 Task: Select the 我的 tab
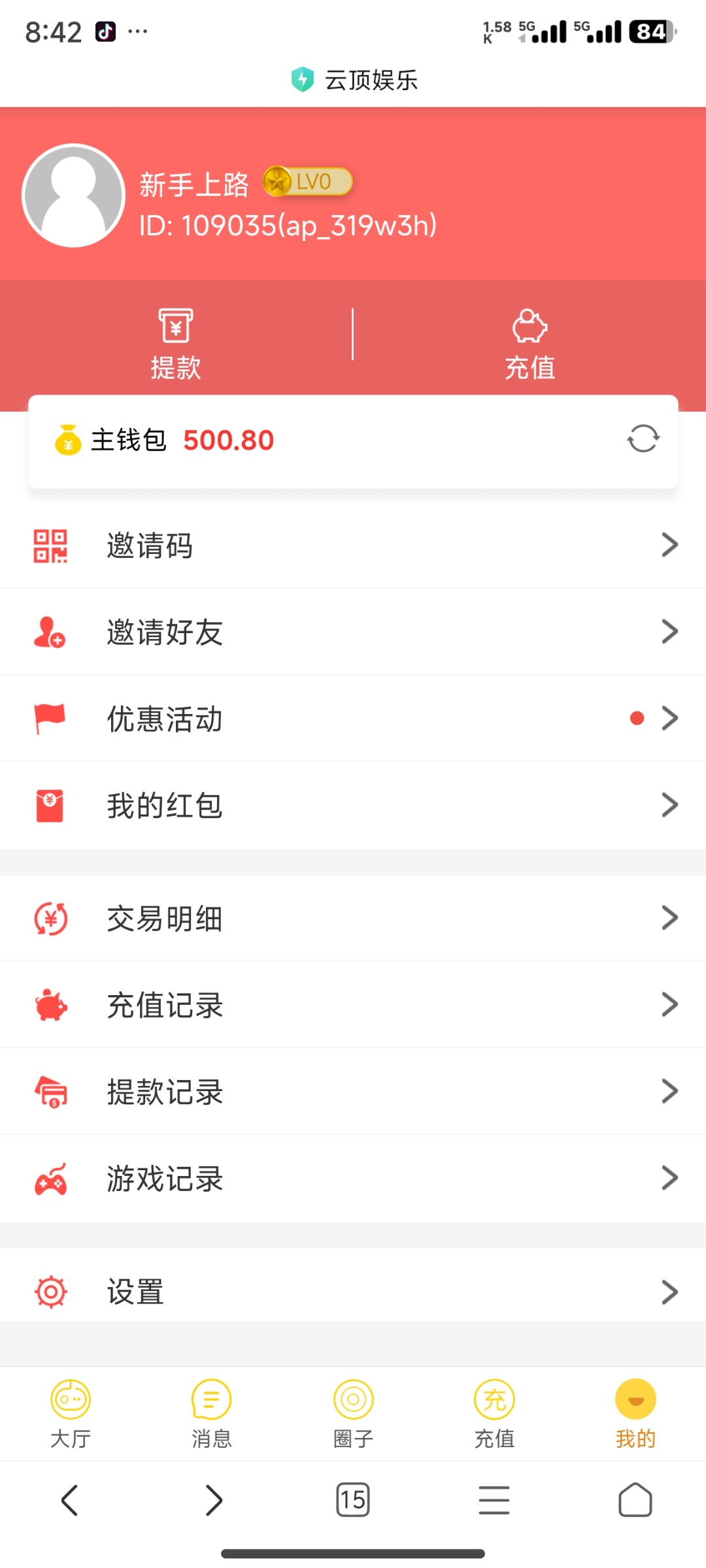point(635,1414)
